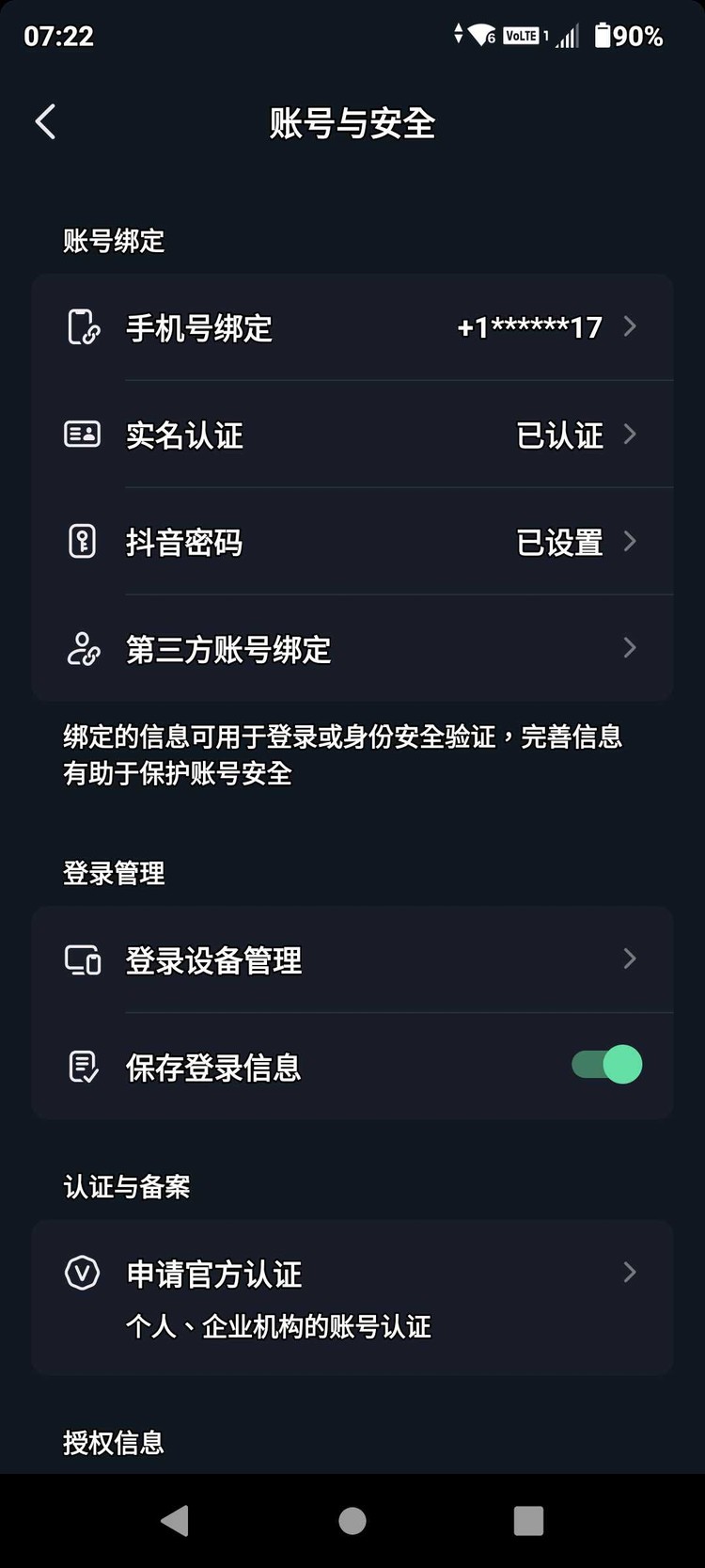Toggle off saving login information
The image size is (705, 1568).
pyautogui.click(x=604, y=1066)
